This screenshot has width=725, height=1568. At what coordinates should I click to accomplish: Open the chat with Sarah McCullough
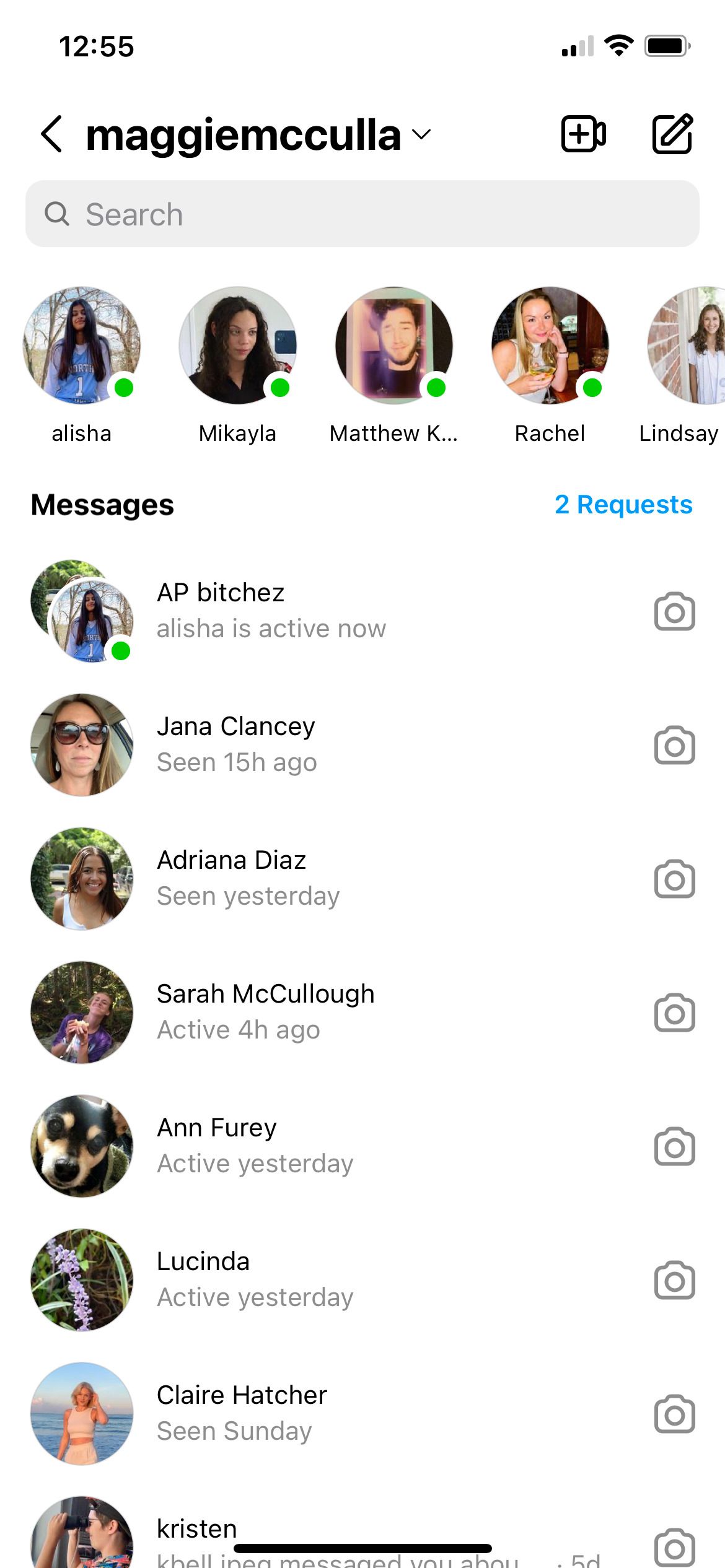(310, 1012)
